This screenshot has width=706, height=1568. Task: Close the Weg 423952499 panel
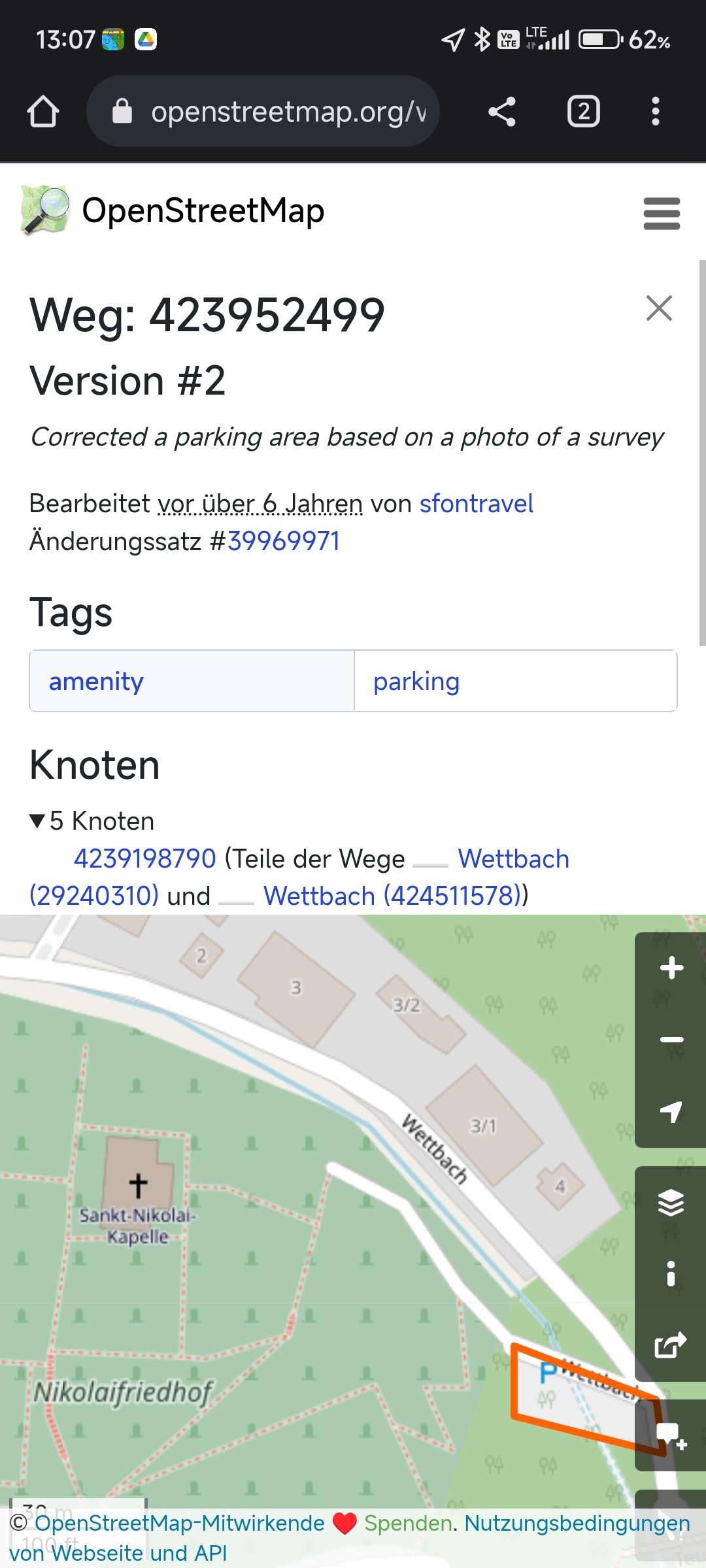658,308
